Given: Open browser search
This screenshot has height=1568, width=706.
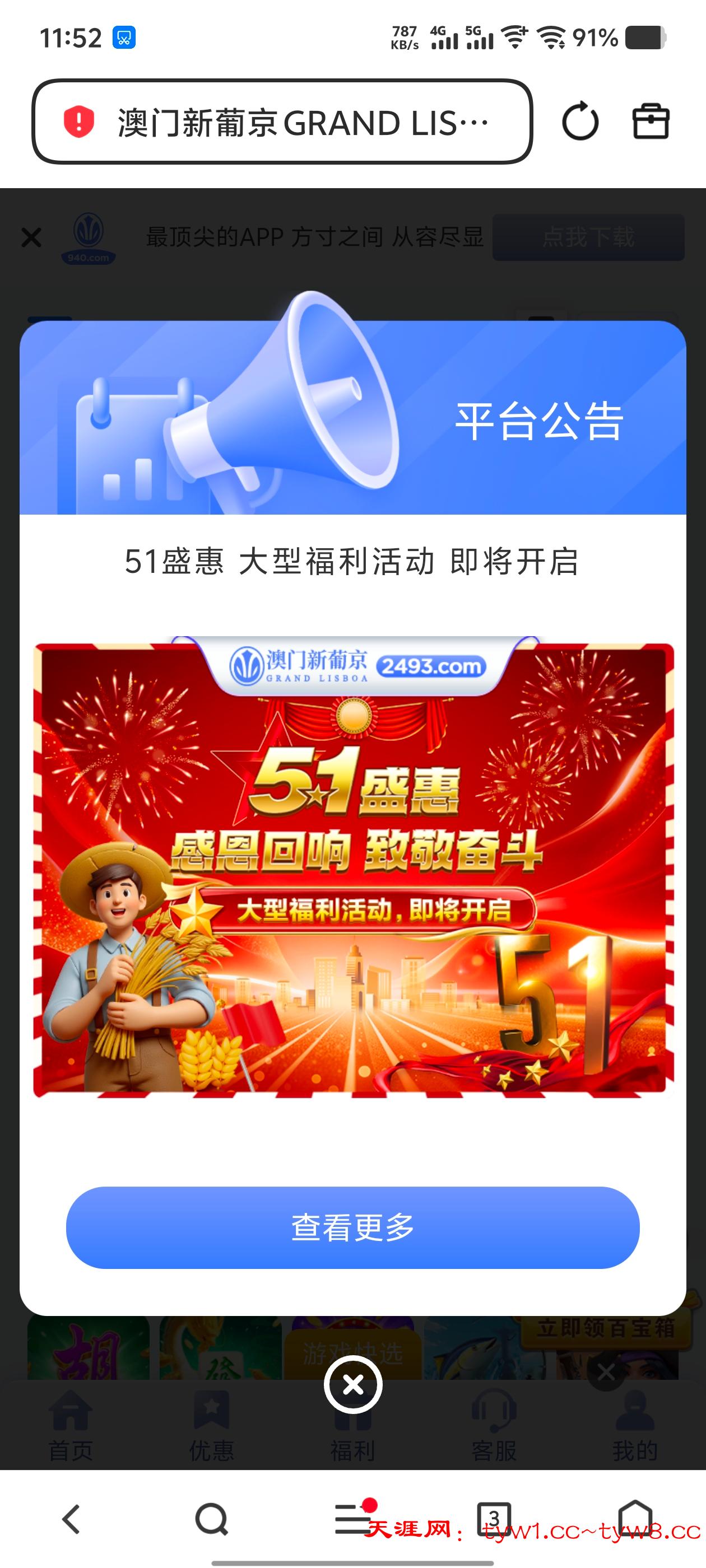Looking at the screenshot, I should pyautogui.click(x=211, y=1519).
